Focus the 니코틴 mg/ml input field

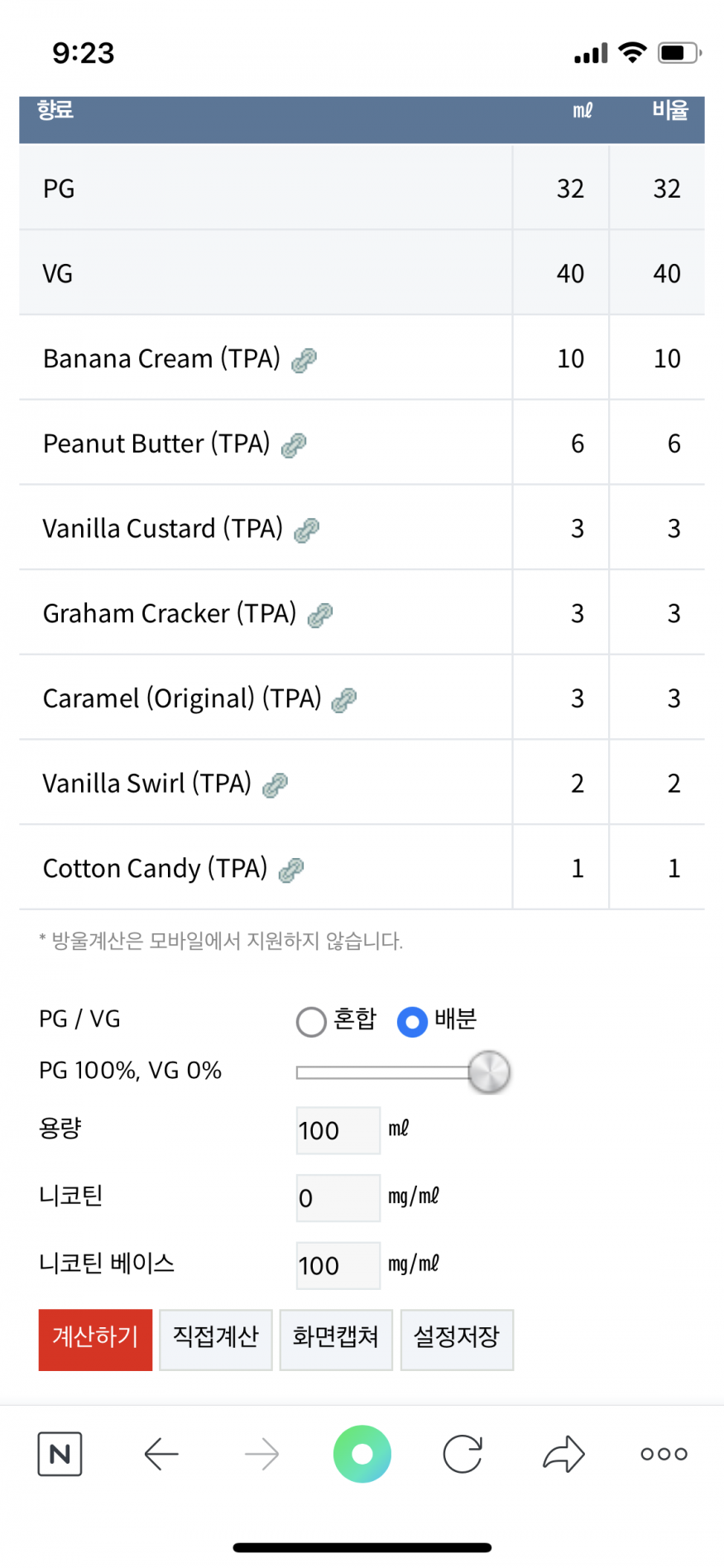coord(338,1198)
